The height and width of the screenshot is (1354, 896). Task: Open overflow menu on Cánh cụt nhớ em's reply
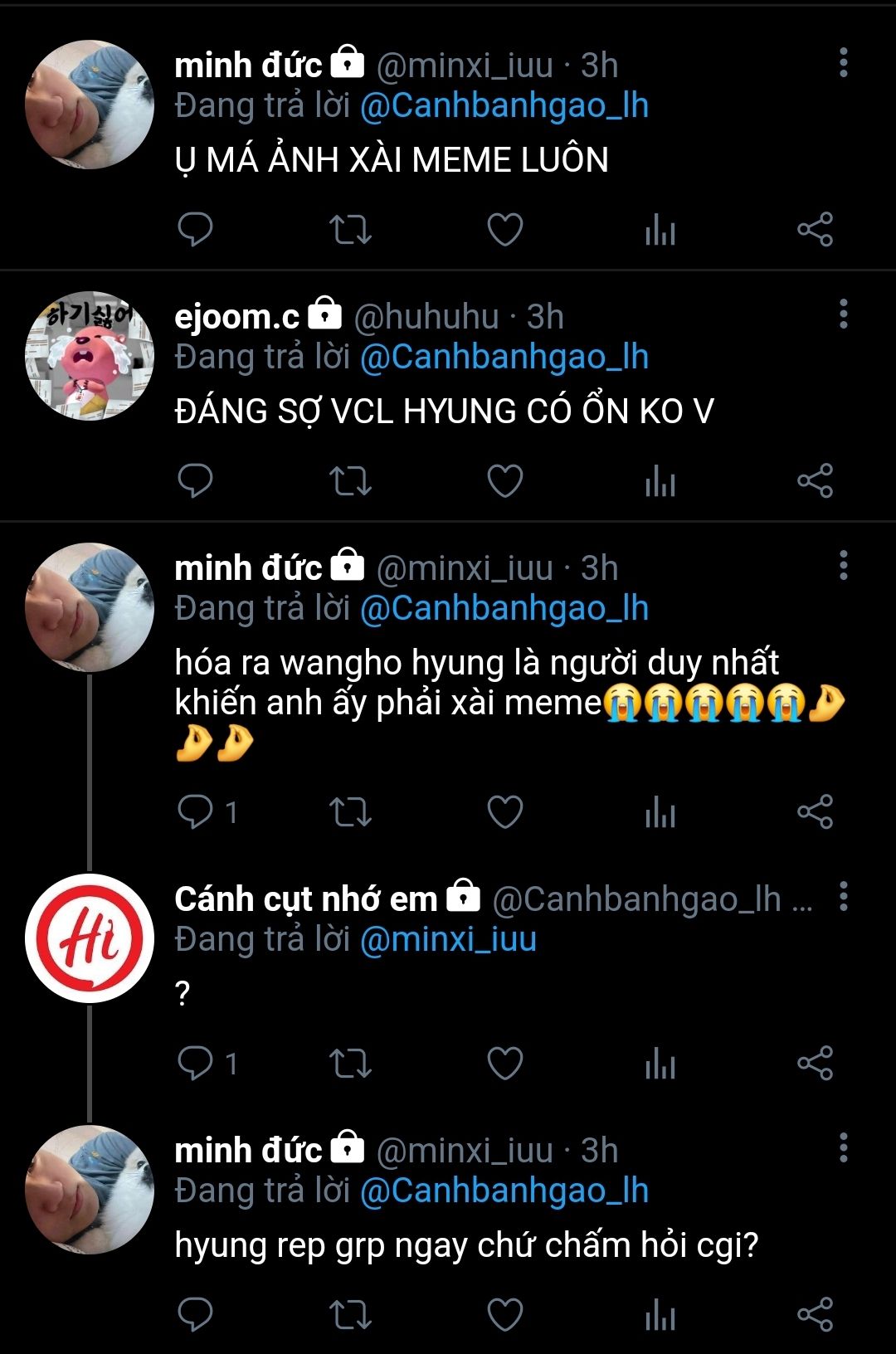tap(843, 897)
